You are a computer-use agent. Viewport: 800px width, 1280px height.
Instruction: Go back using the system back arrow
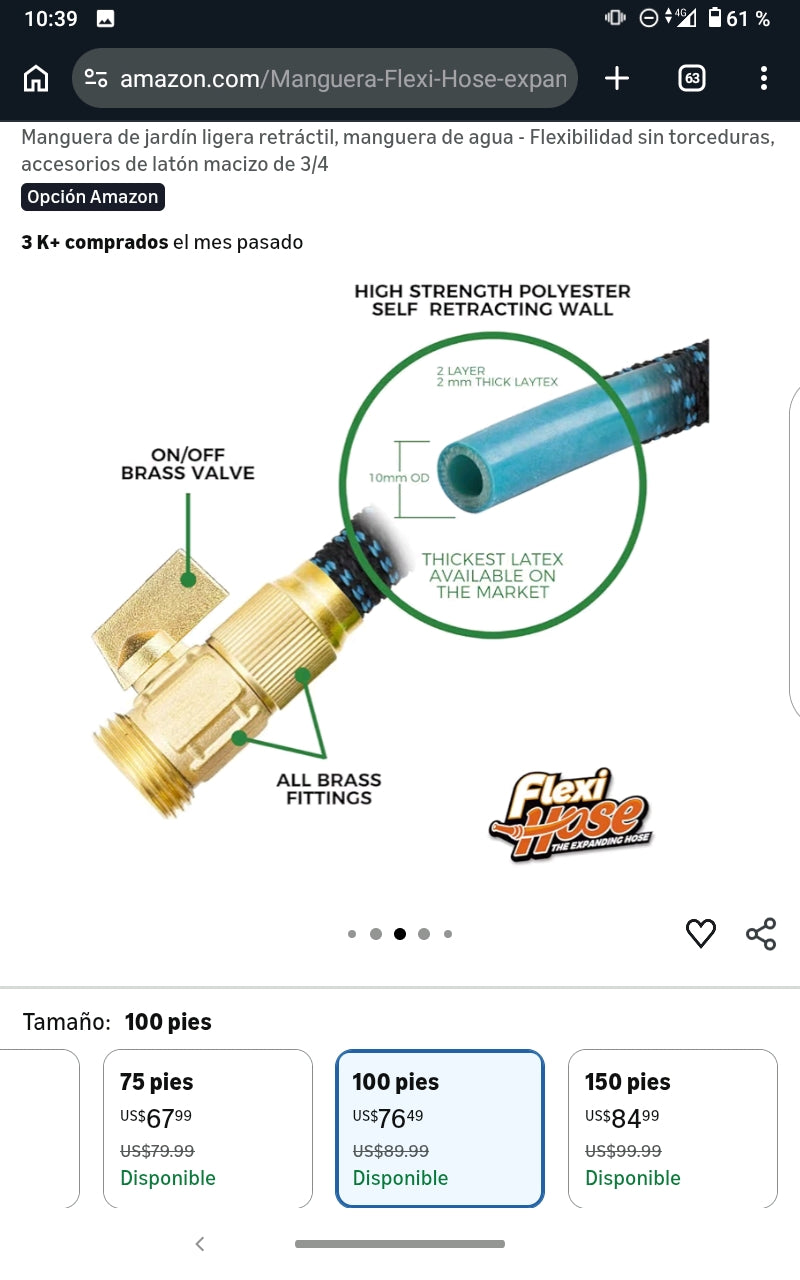200,1244
